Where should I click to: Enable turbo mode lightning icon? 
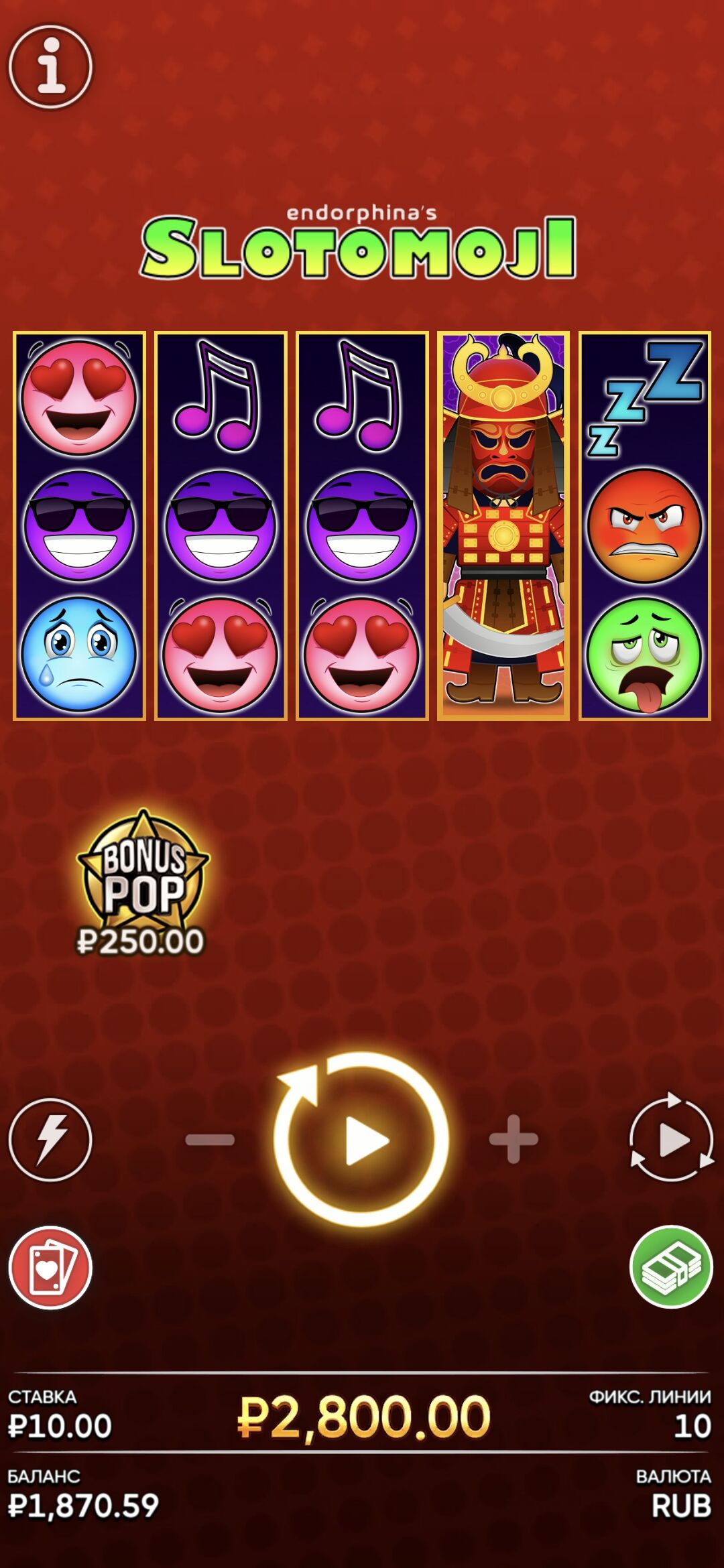(x=50, y=1139)
